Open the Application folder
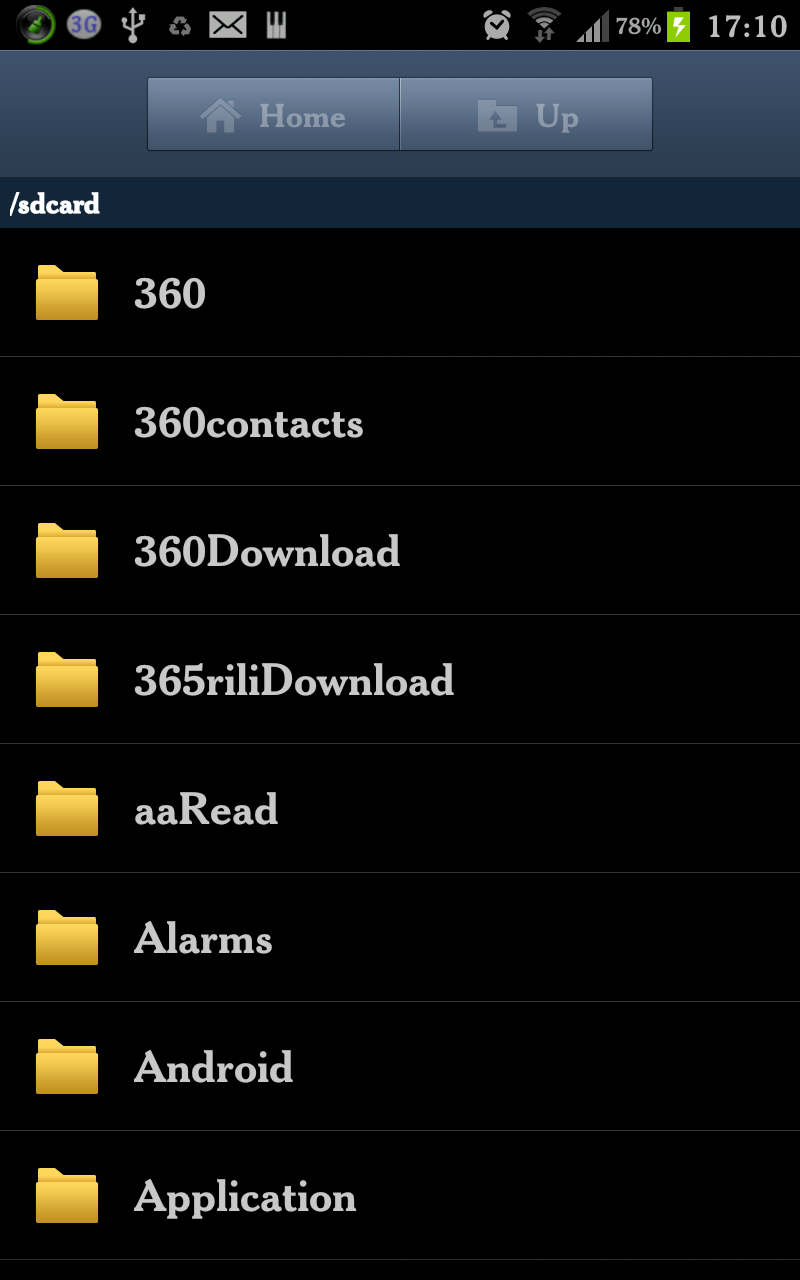 [x=400, y=1195]
